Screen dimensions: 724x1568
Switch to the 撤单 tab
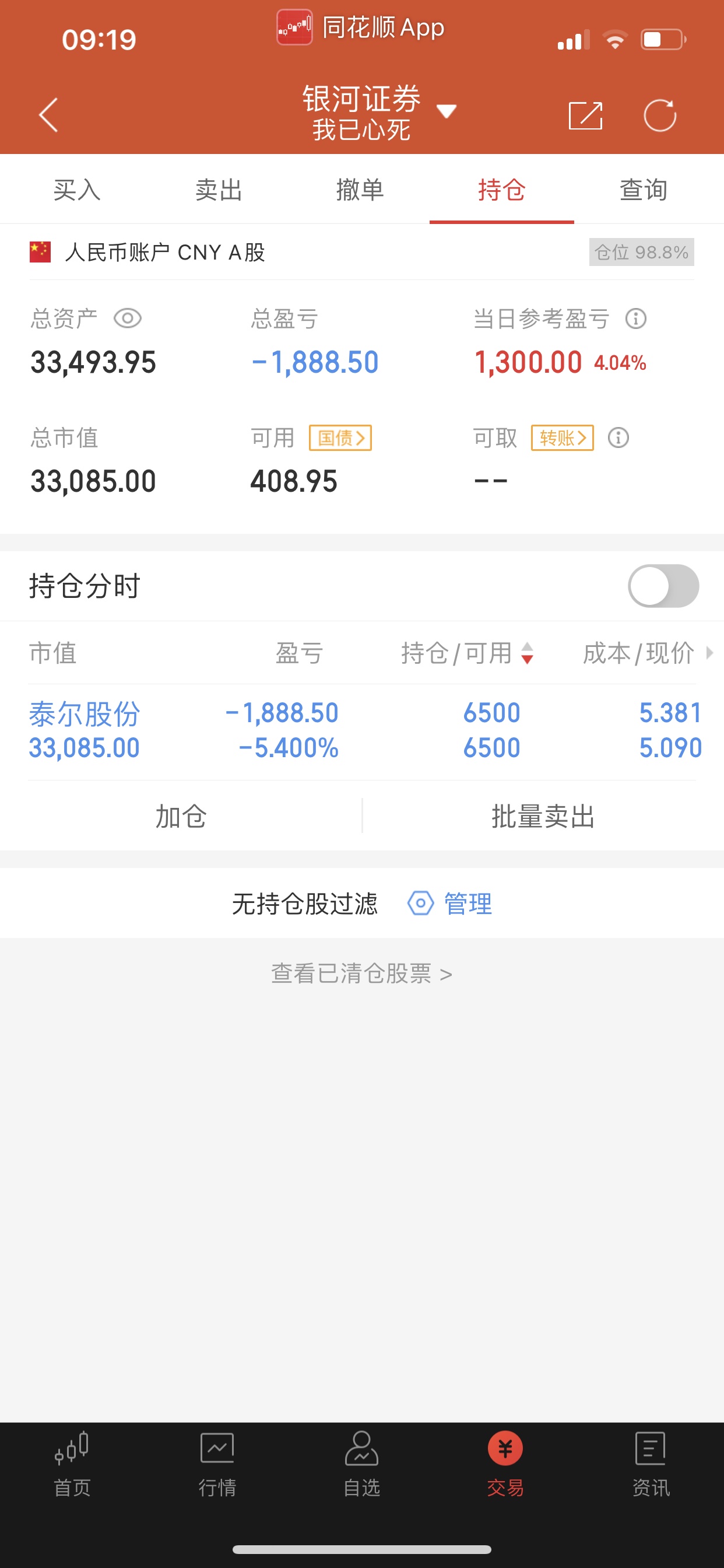tap(360, 190)
